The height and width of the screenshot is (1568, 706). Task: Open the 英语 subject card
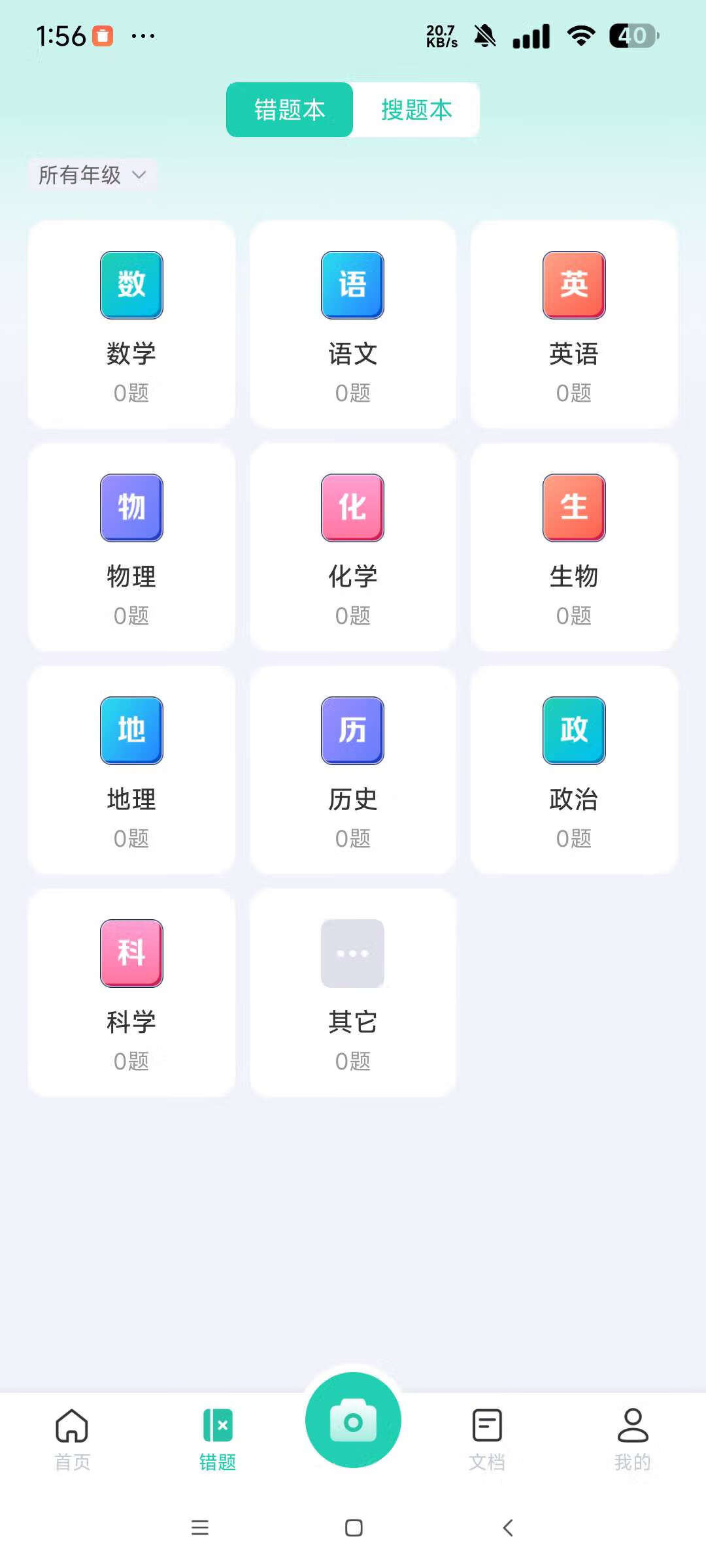point(574,325)
